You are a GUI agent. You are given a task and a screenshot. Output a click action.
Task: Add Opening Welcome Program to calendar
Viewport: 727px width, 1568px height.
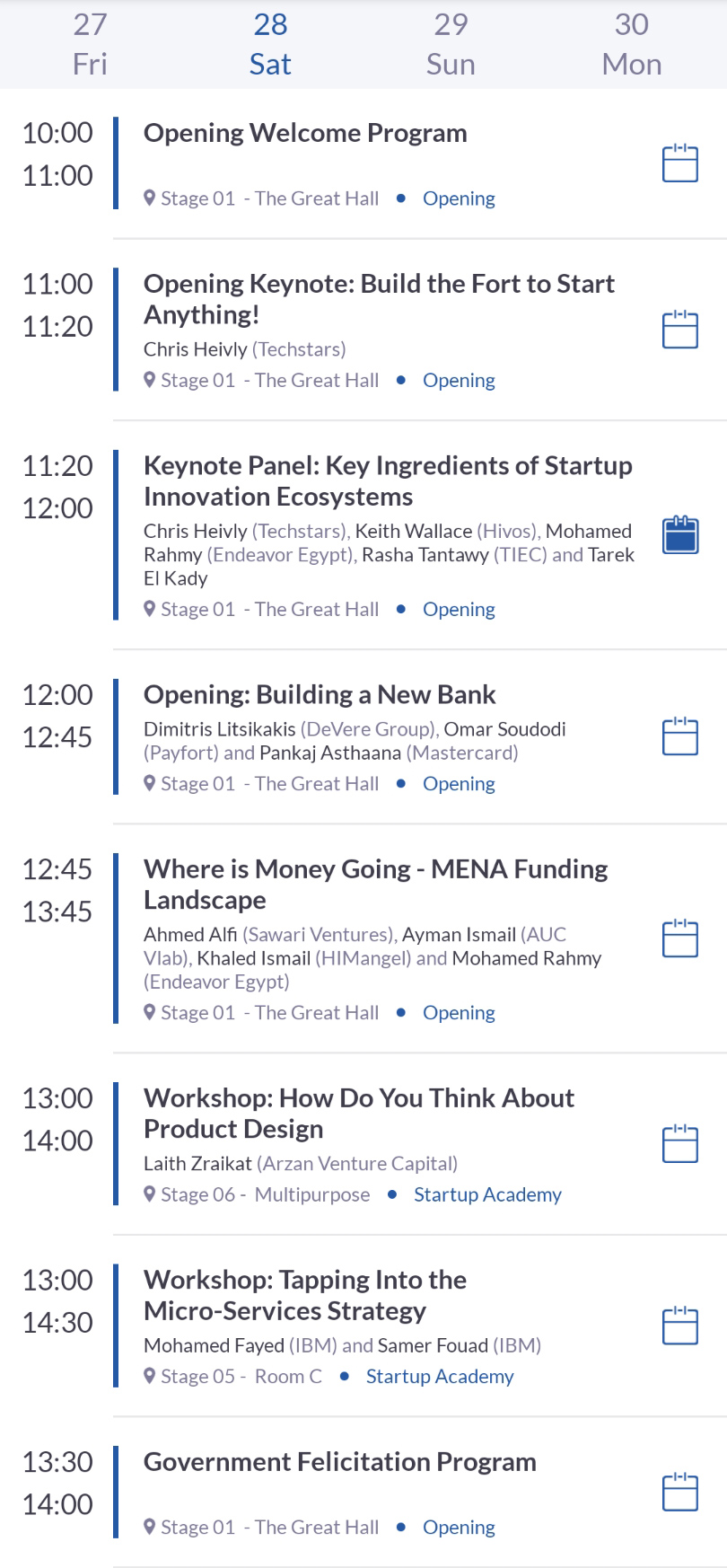(x=680, y=163)
